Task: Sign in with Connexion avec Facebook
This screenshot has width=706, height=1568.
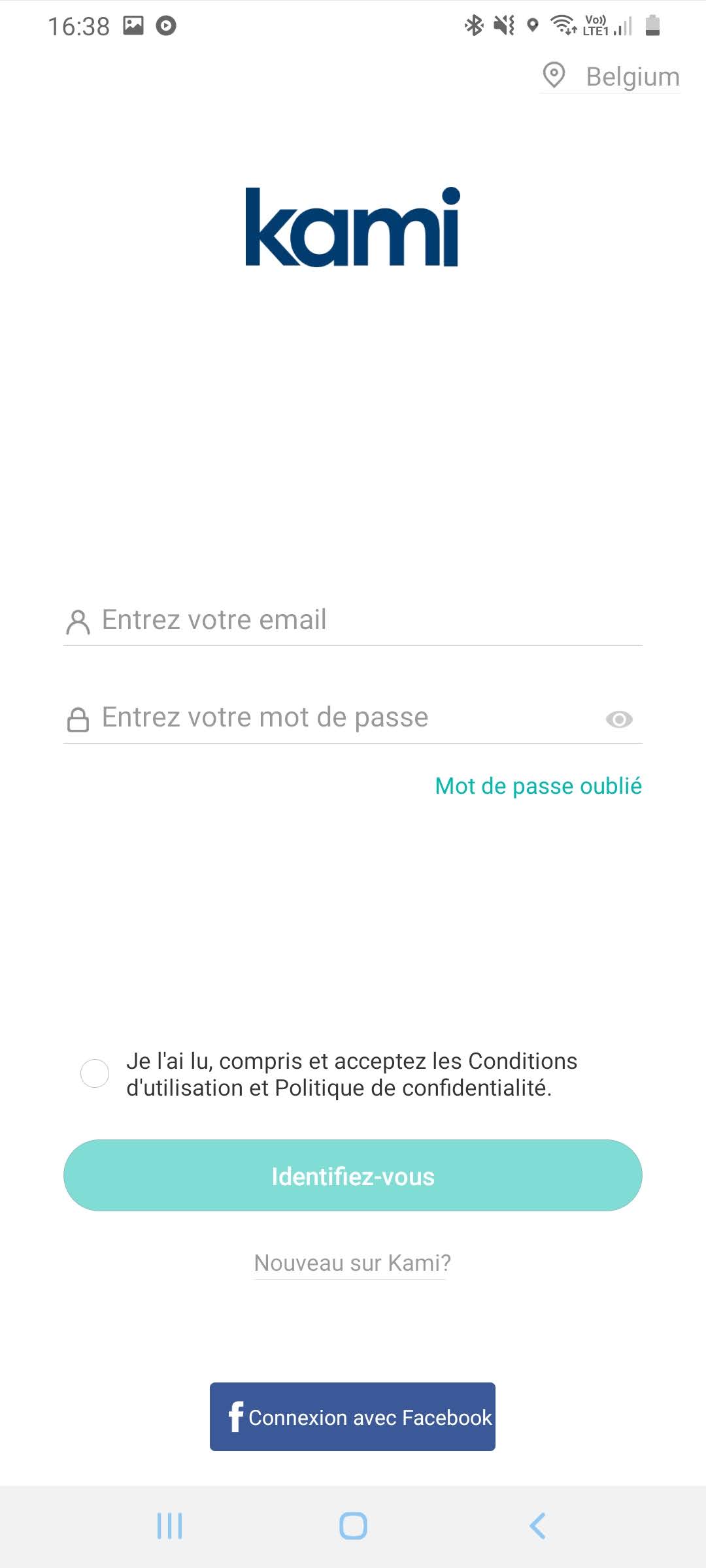Action: point(352,1416)
